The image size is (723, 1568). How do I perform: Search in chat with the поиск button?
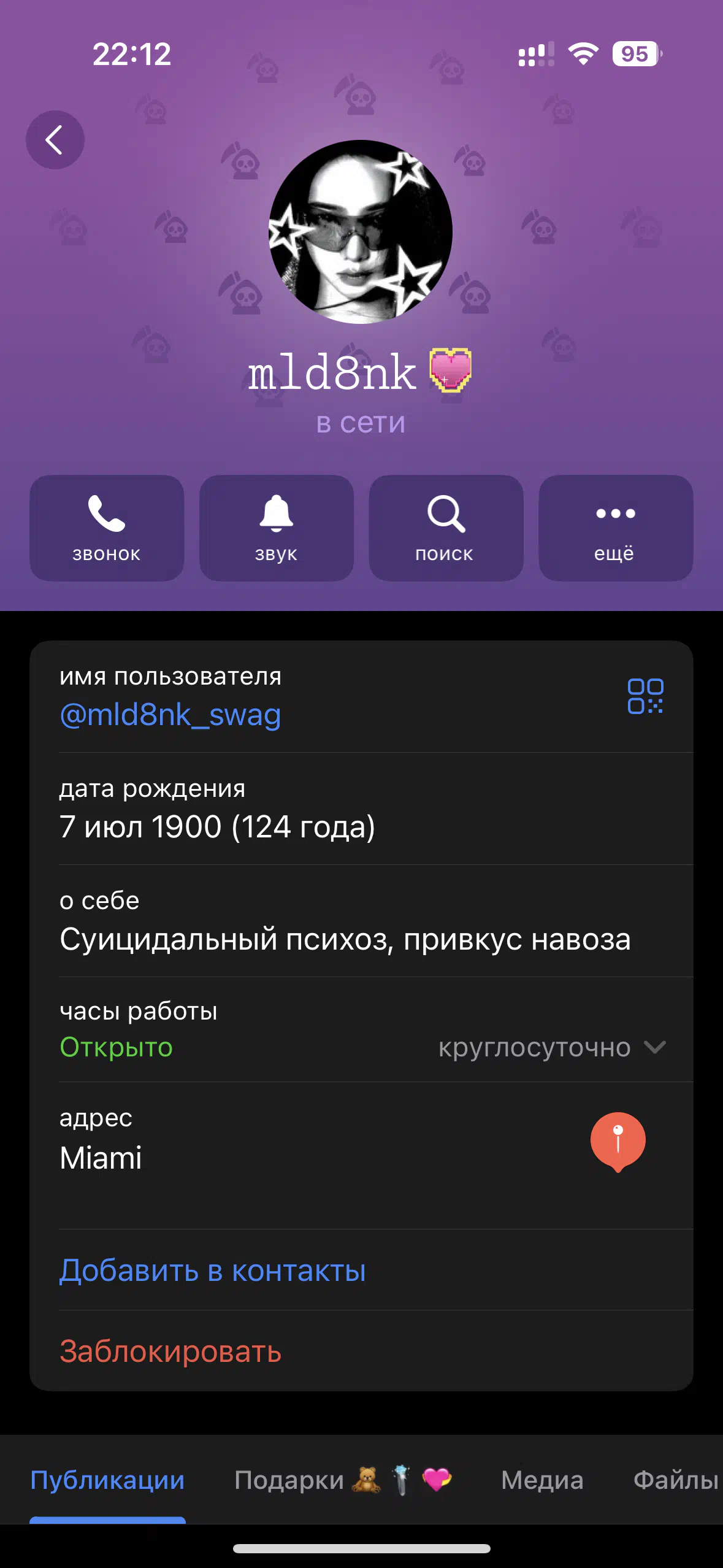pyautogui.click(x=446, y=528)
